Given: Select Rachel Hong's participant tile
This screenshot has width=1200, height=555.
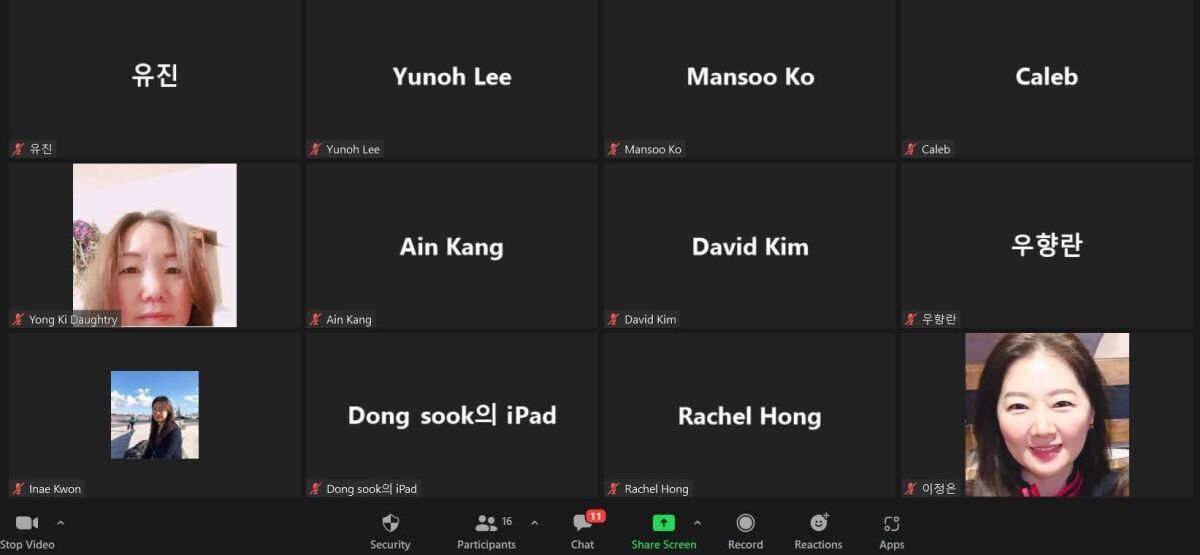Looking at the screenshot, I should coord(749,416).
